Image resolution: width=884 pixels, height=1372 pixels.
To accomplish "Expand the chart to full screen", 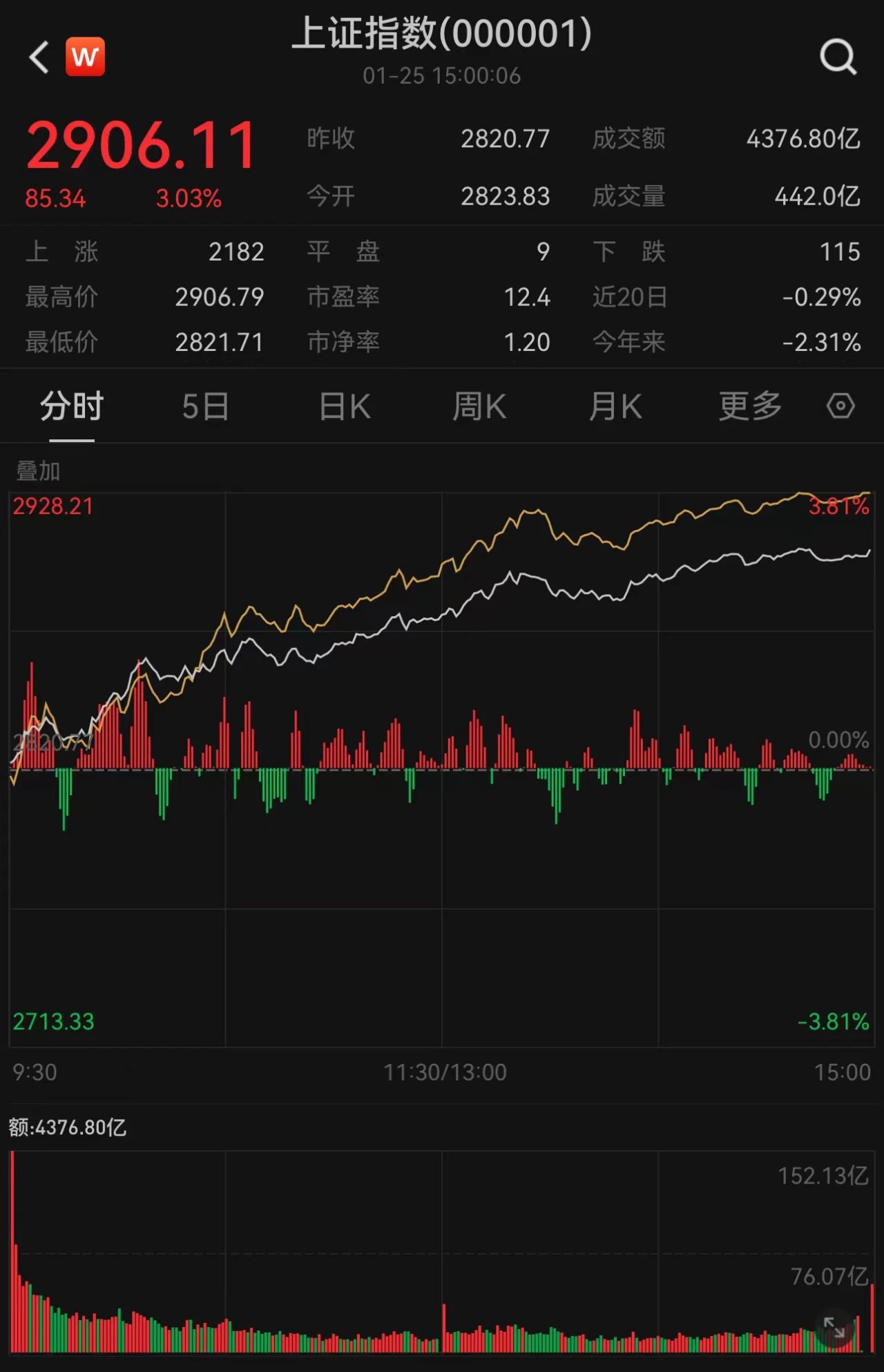I will (x=834, y=1328).
